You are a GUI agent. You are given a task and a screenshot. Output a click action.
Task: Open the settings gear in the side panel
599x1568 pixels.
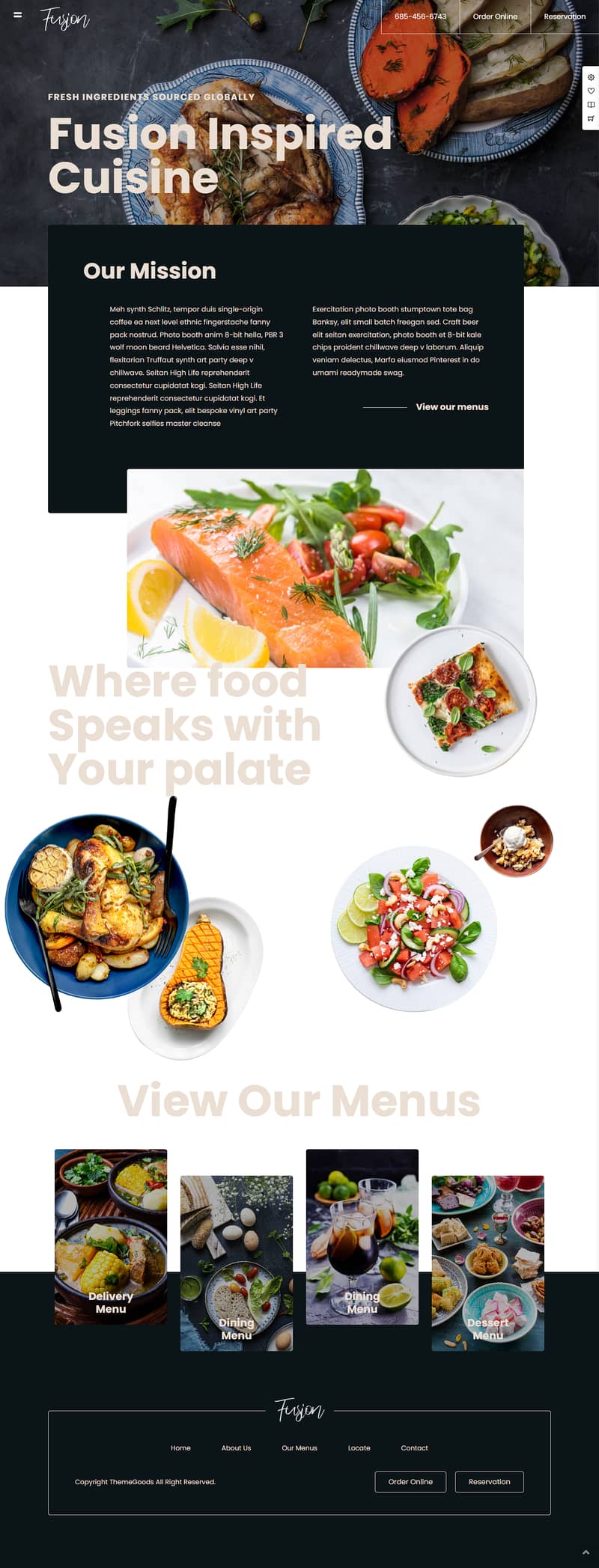pos(591,77)
